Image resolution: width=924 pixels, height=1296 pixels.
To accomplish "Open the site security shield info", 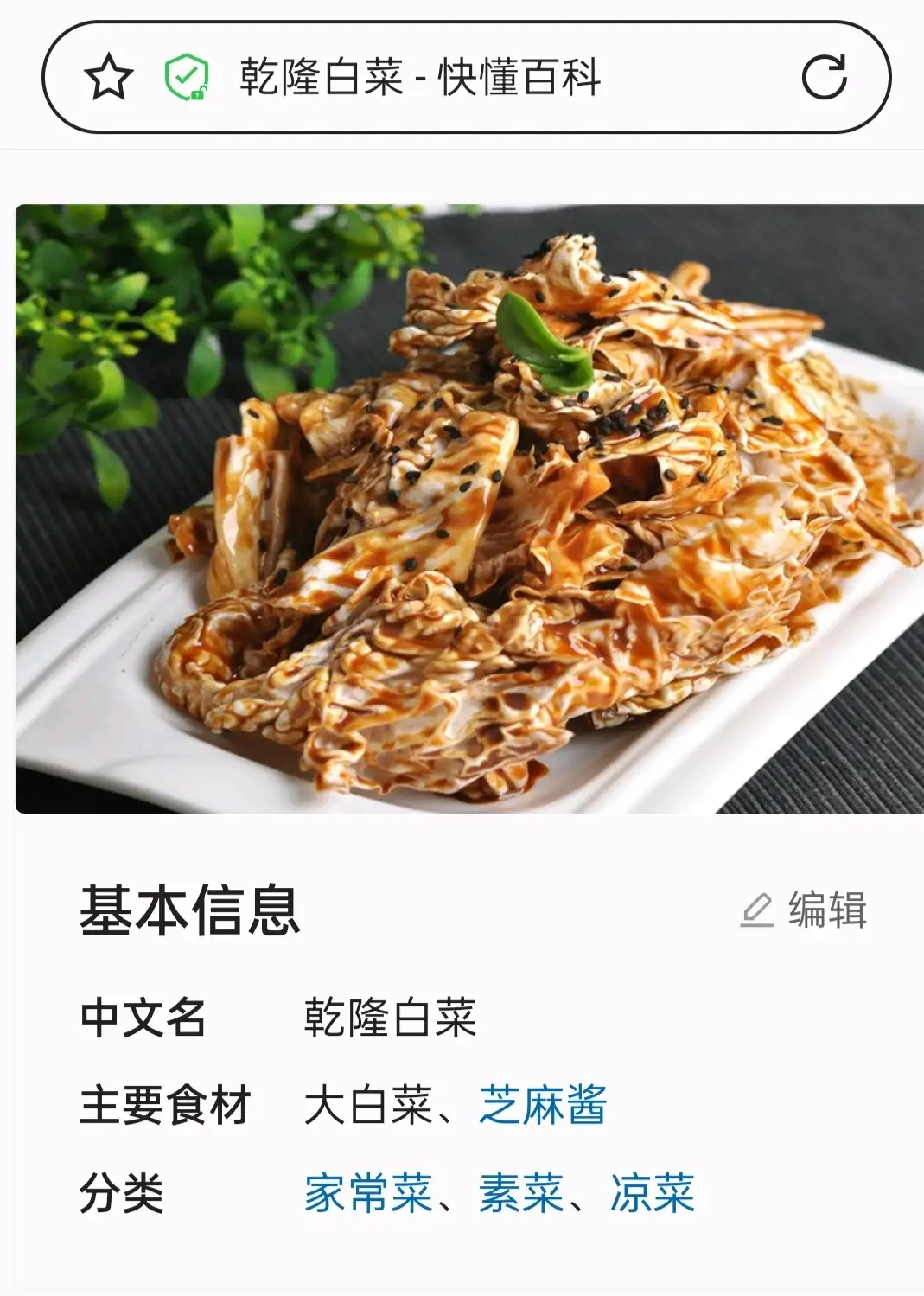I will click(187, 78).
